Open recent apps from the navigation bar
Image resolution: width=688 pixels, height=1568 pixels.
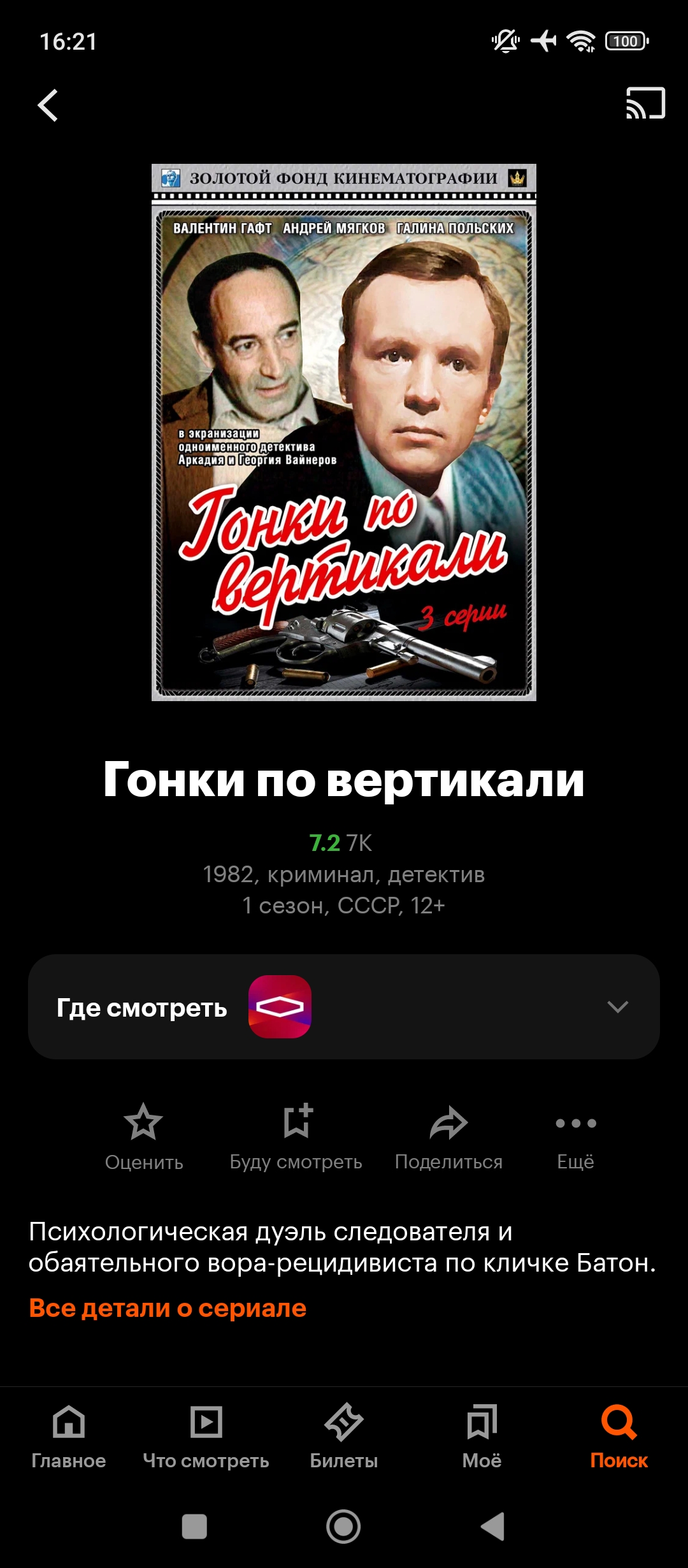coord(194,1527)
